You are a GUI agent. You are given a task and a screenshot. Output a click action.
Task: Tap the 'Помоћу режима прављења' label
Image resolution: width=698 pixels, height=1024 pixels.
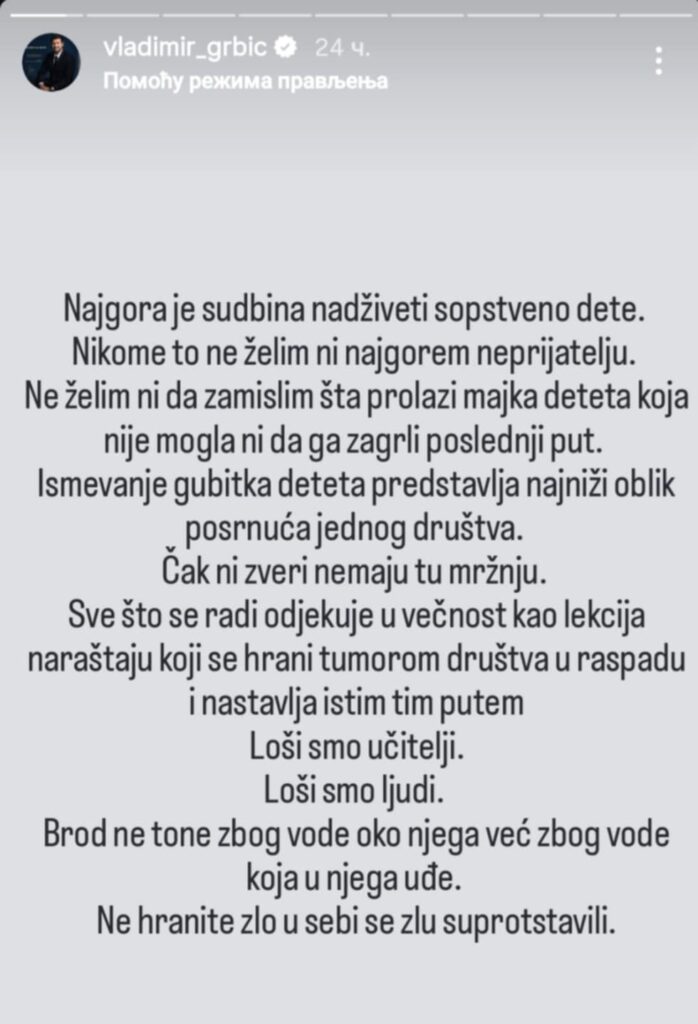coord(245,81)
